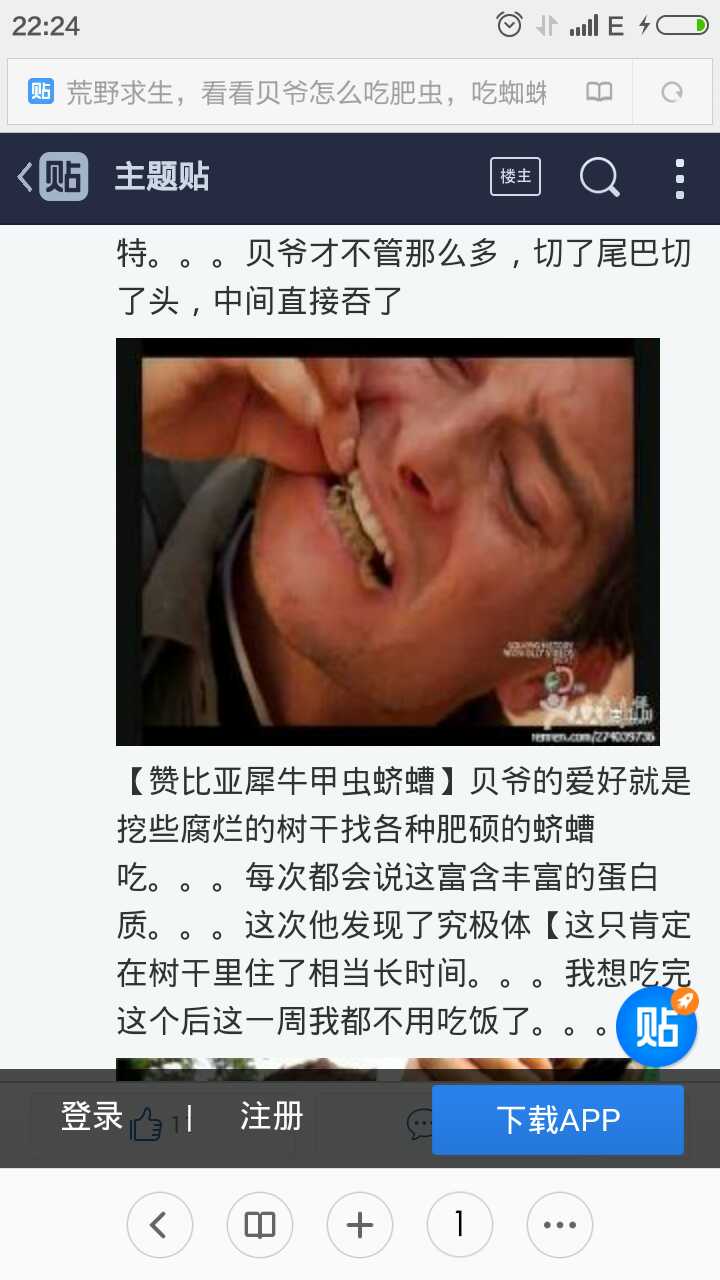Open browser bookmarks
This screenshot has height=1280, width=720.
pyautogui.click(x=260, y=1225)
